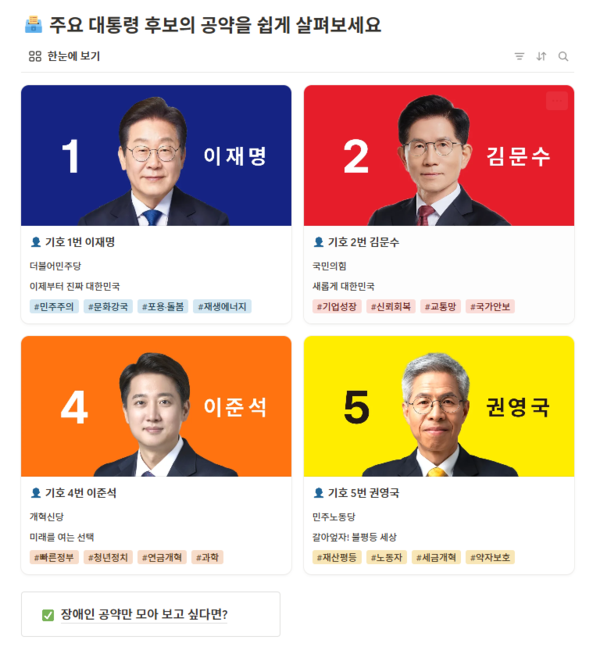This screenshot has width=600, height=647.
Task: Select the 한눈에 보기 view tab
Action: tap(65, 56)
